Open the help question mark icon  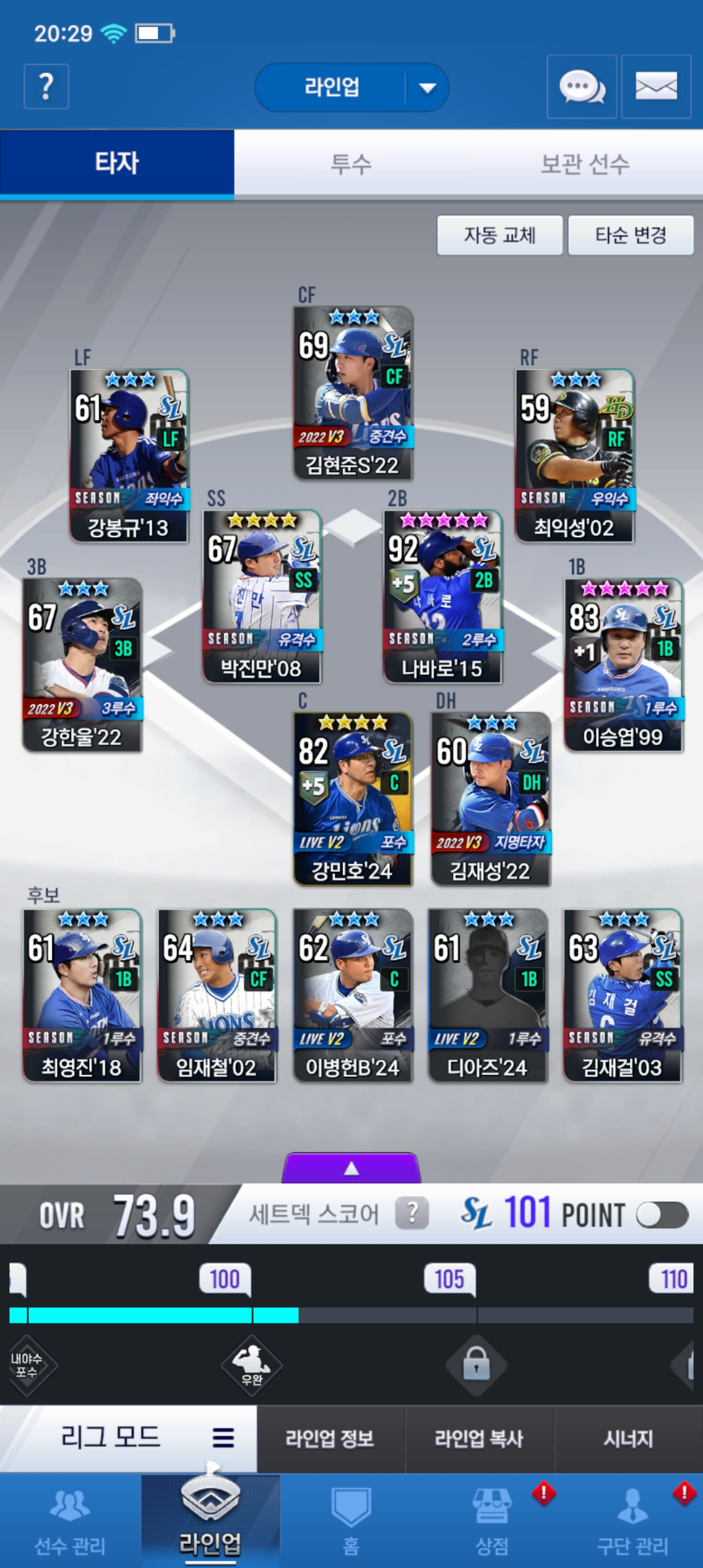pos(46,87)
